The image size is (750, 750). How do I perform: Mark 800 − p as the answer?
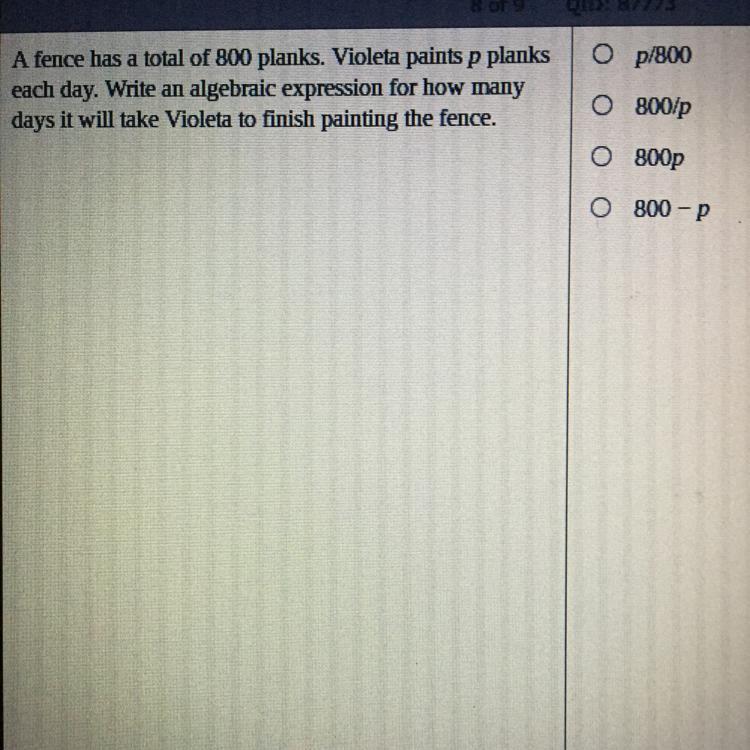[600, 209]
